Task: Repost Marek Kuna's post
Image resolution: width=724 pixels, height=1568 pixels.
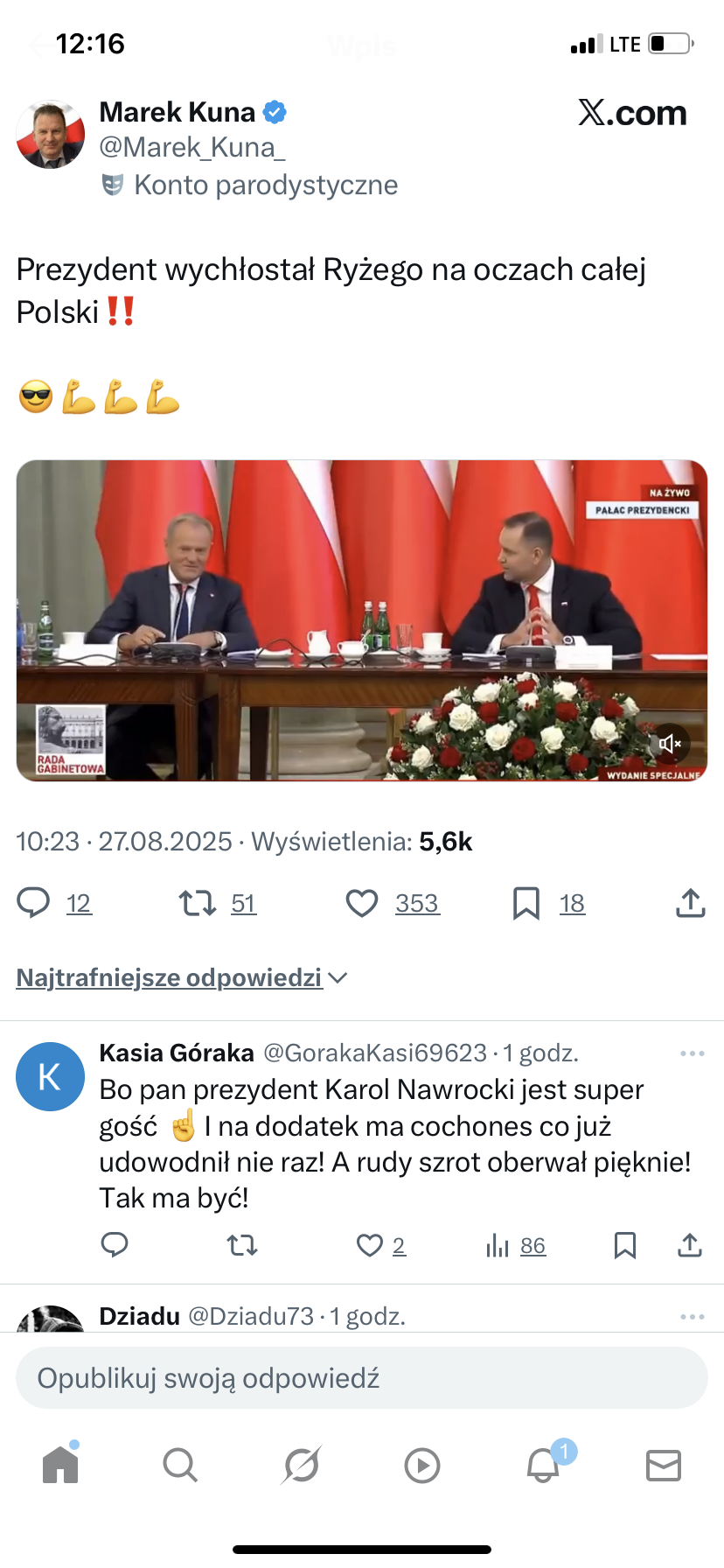Action: point(198,903)
